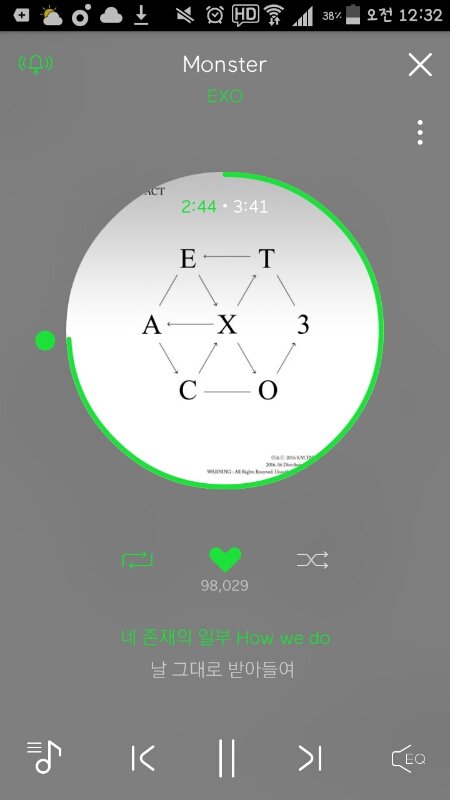
Task: Toggle the repeat mode
Action: (x=137, y=560)
